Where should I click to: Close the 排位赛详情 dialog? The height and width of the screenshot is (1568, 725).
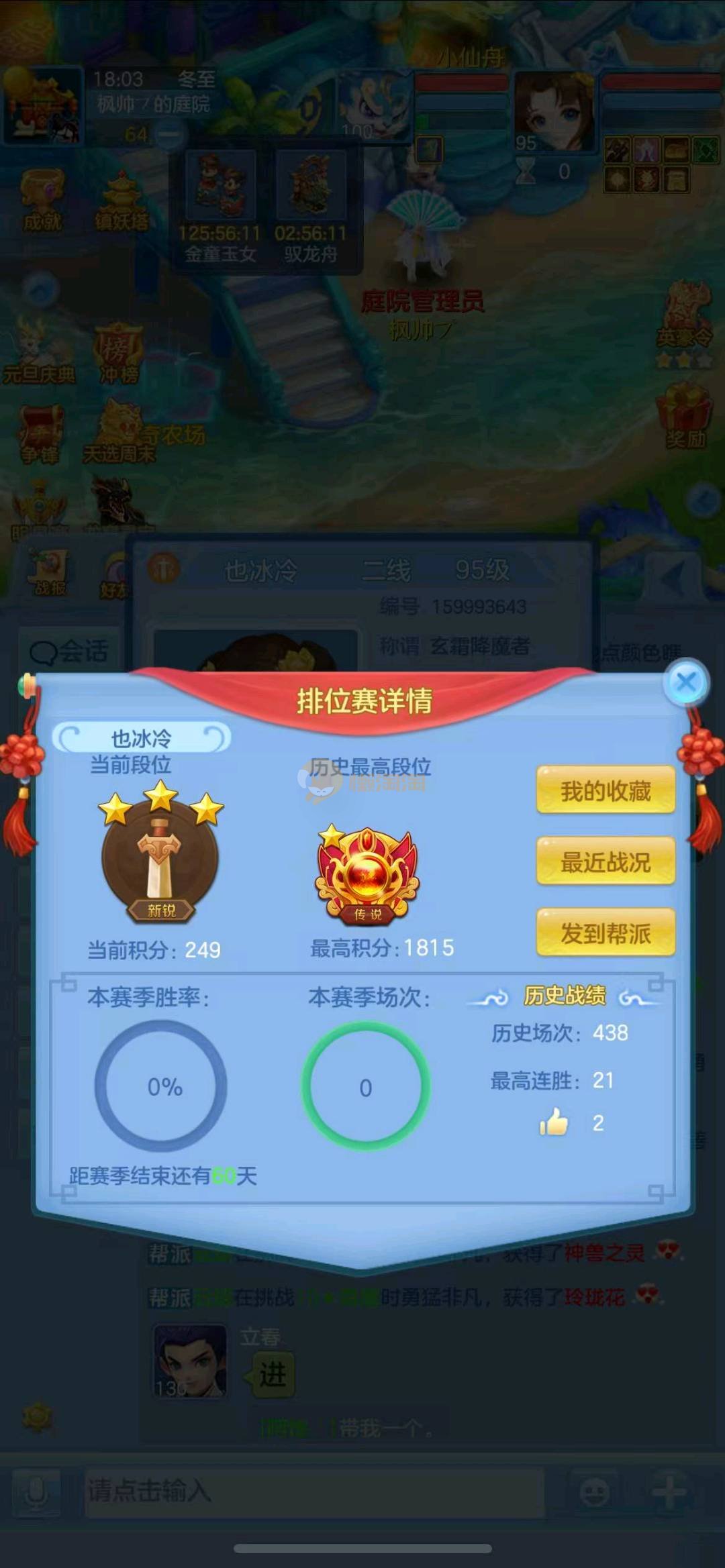[685, 683]
